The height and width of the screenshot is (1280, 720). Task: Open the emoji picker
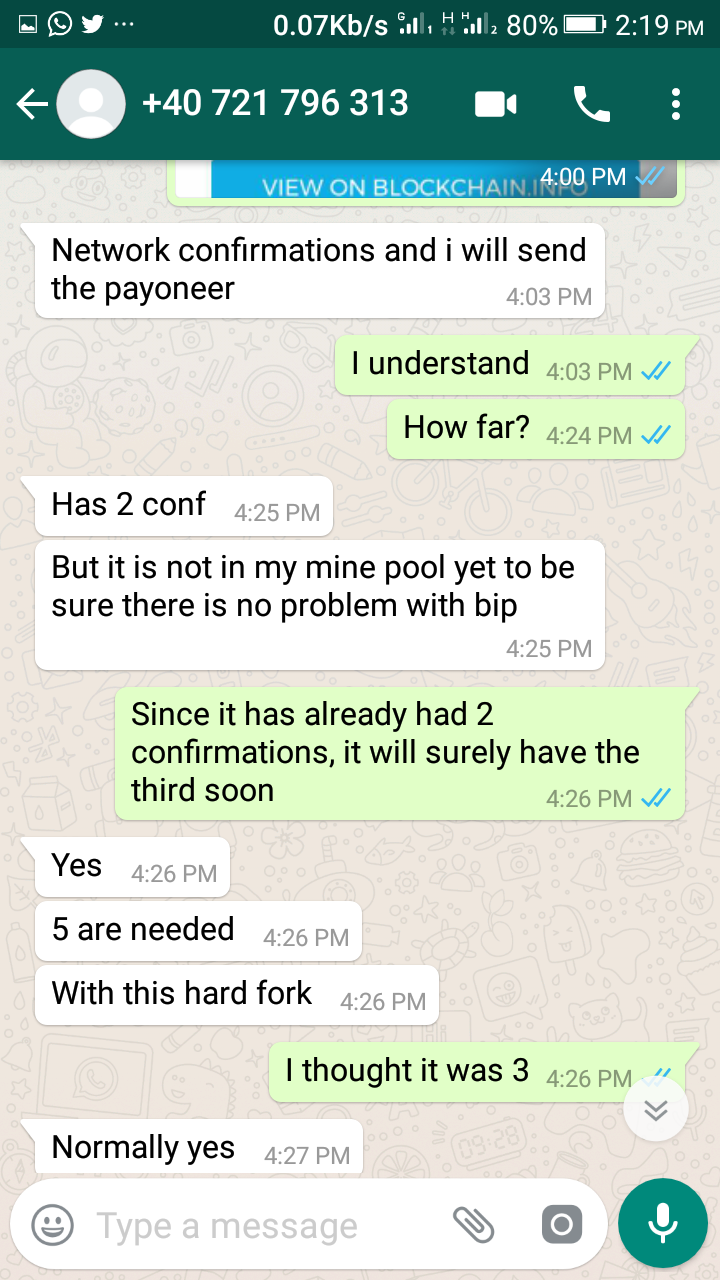[x=52, y=1225]
